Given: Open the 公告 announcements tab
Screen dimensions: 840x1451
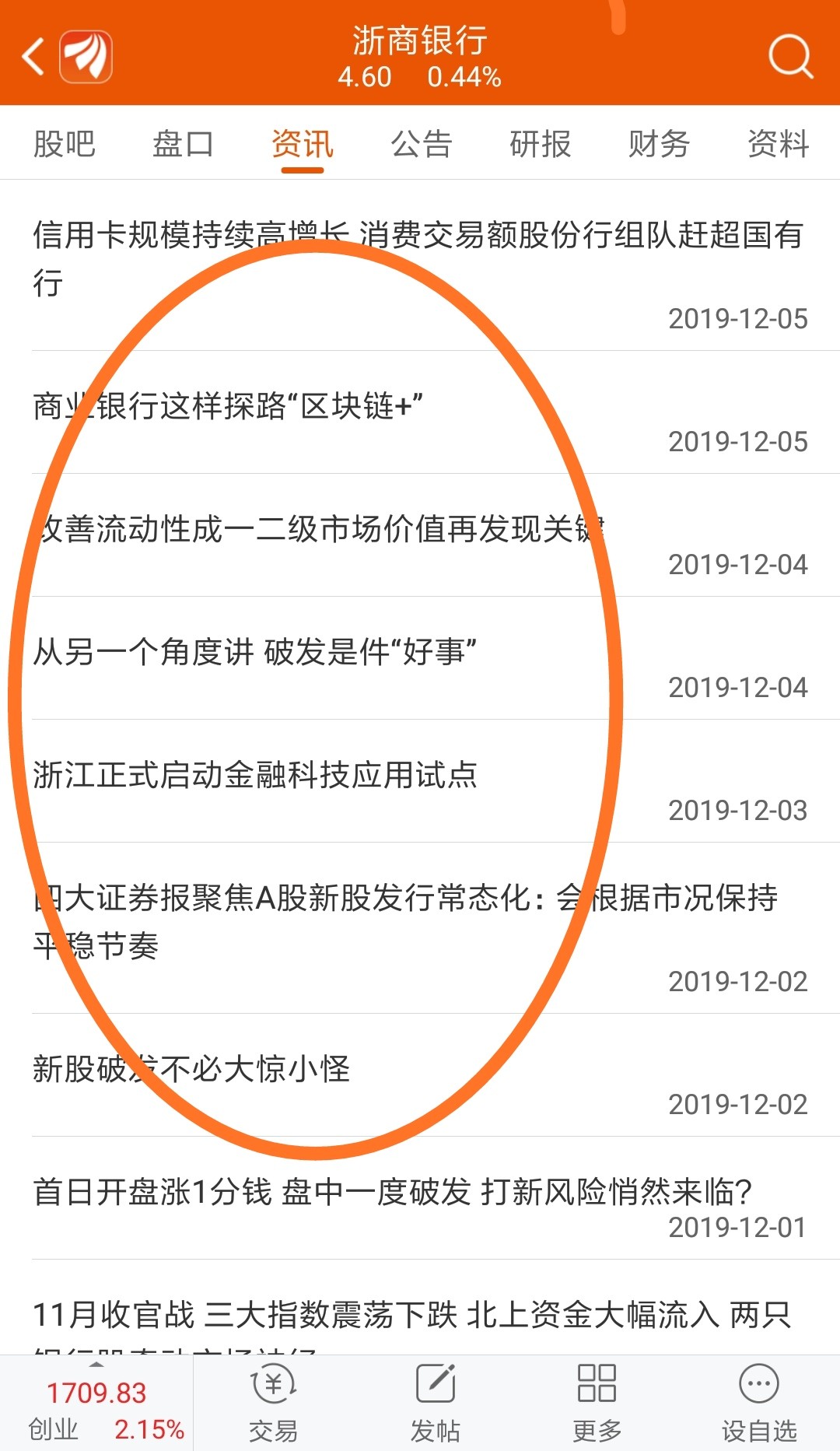Looking at the screenshot, I should tap(422, 144).
